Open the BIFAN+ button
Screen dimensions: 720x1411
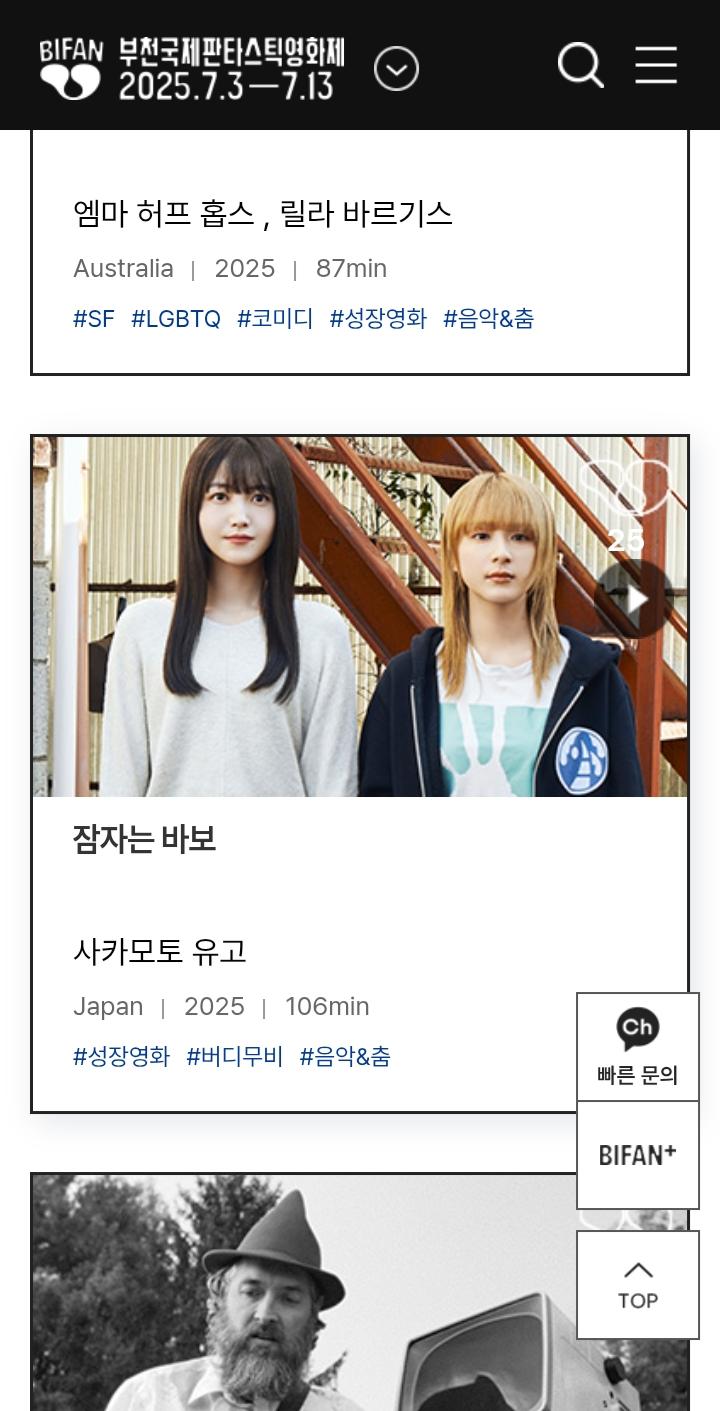pyautogui.click(x=637, y=1155)
